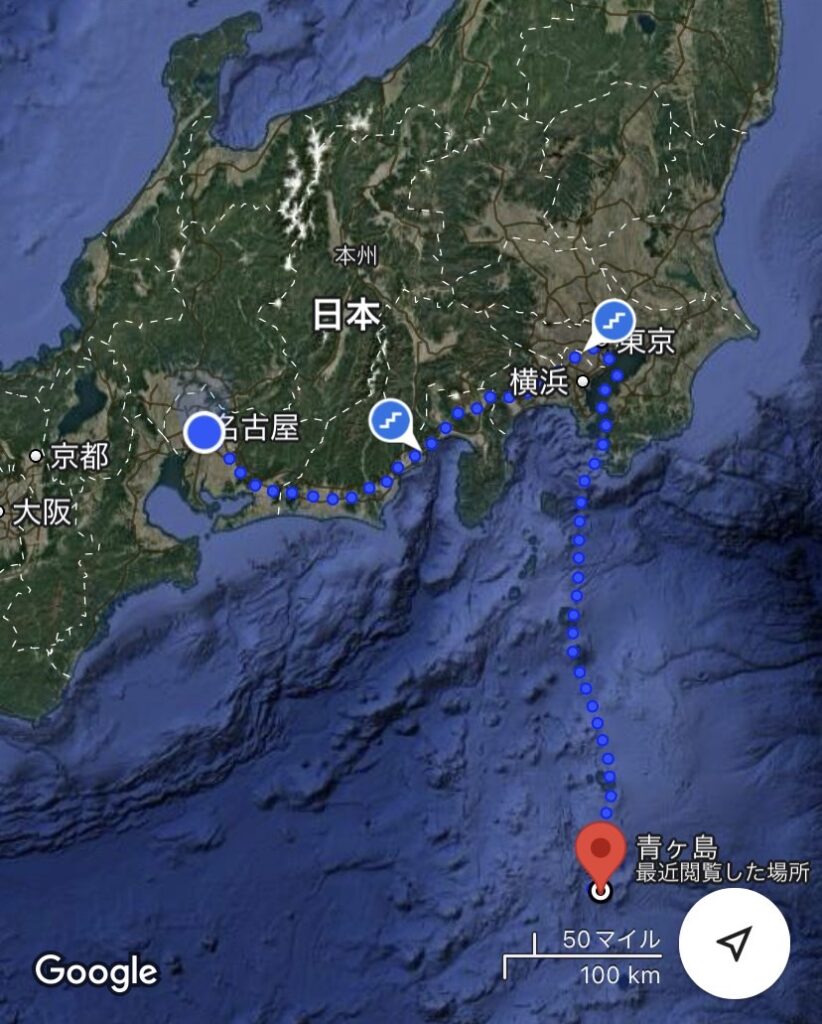The image size is (822, 1024).
Task: Center map on my current location
Action: click(734, 941)
